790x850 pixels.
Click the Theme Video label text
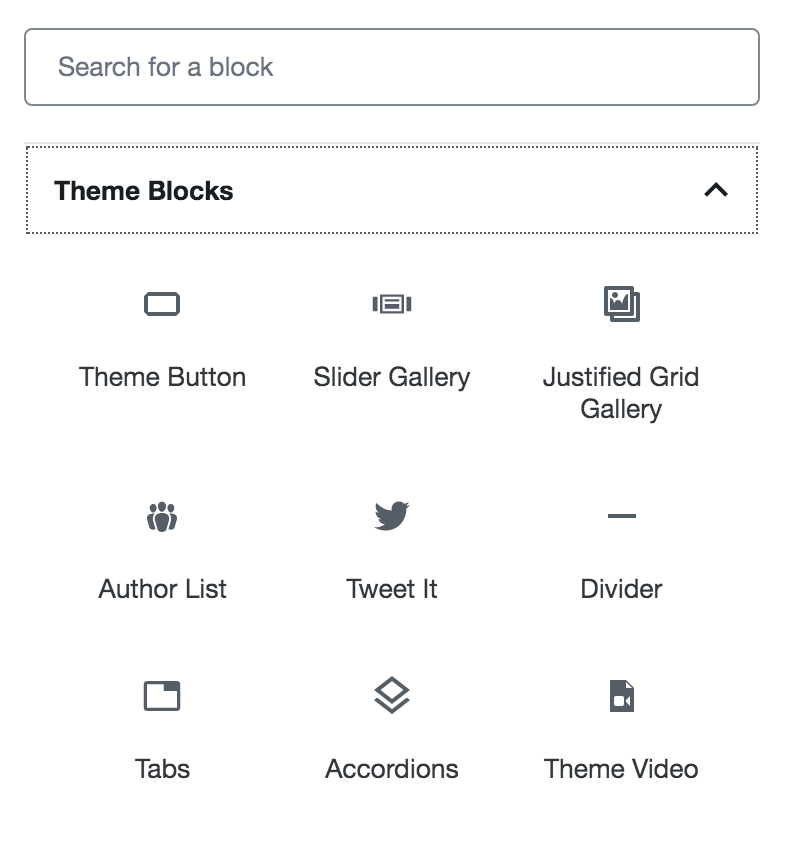pos(621,769)
